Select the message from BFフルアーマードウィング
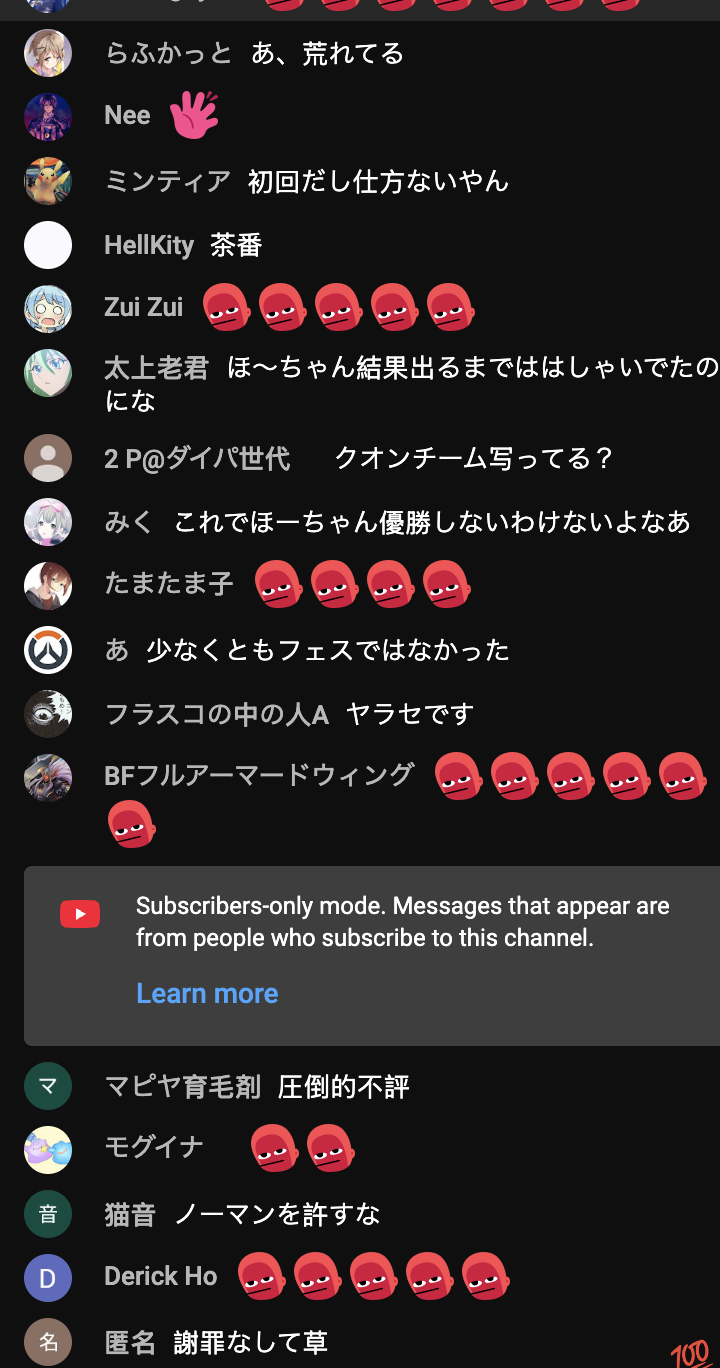720x1368 pixels. pyautogui.click(x=570, y=777)
